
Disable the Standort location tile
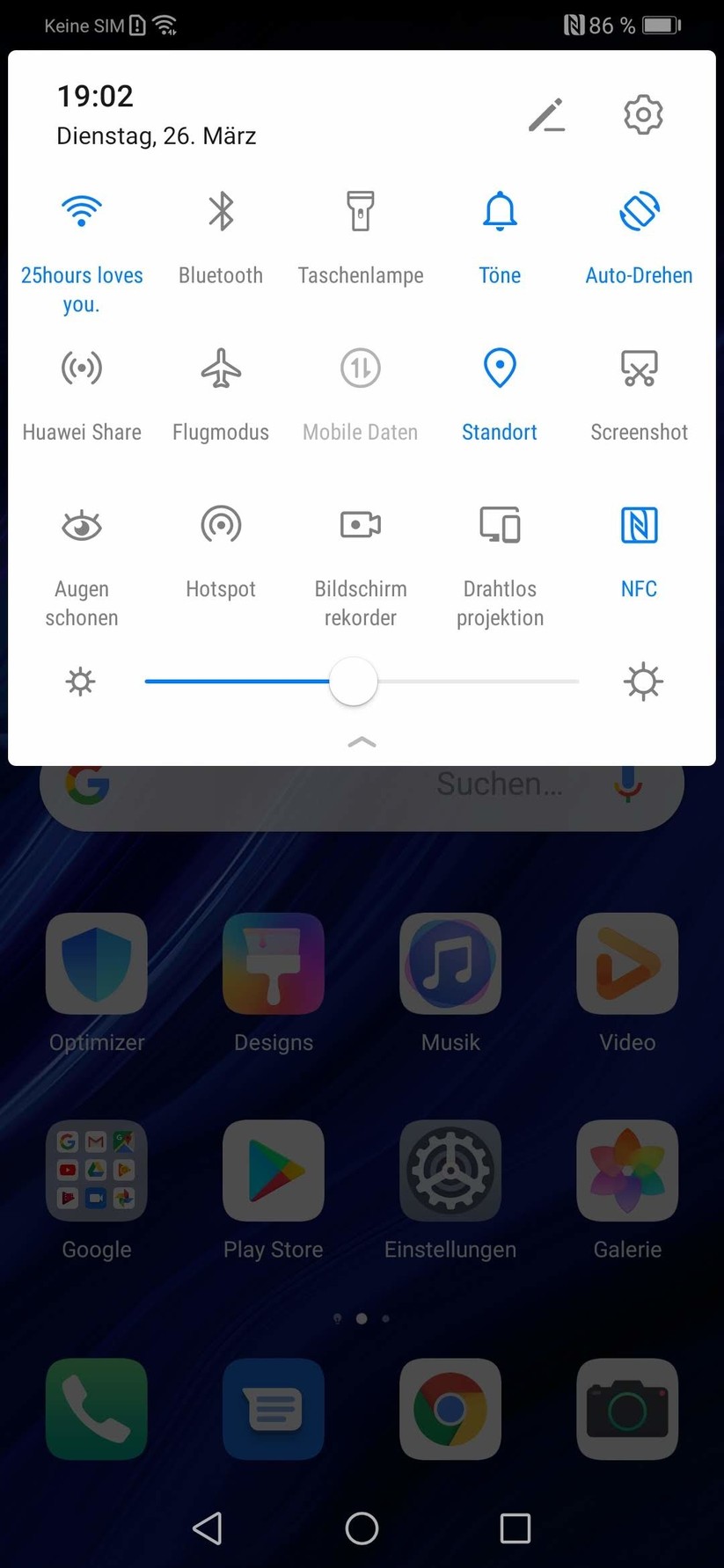pos(500,368)
